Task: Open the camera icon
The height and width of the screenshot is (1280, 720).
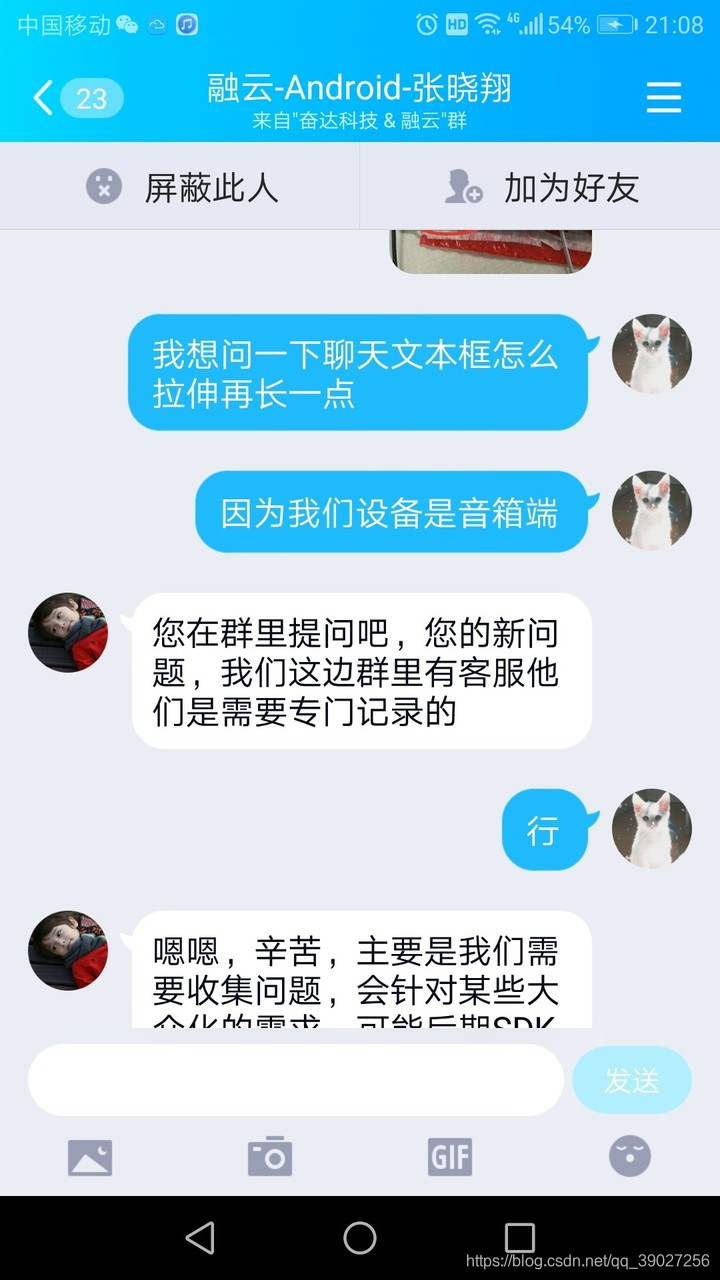Action: [x=270, y=1158]
